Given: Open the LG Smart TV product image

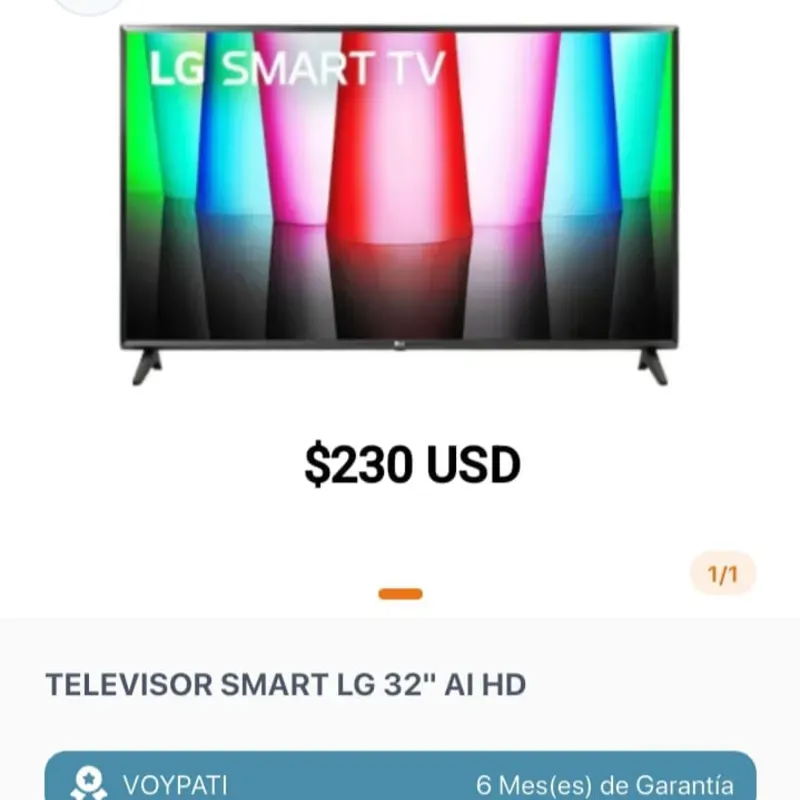Looking at the screenshot, I should pyautogui.click(x=399, y=200).
